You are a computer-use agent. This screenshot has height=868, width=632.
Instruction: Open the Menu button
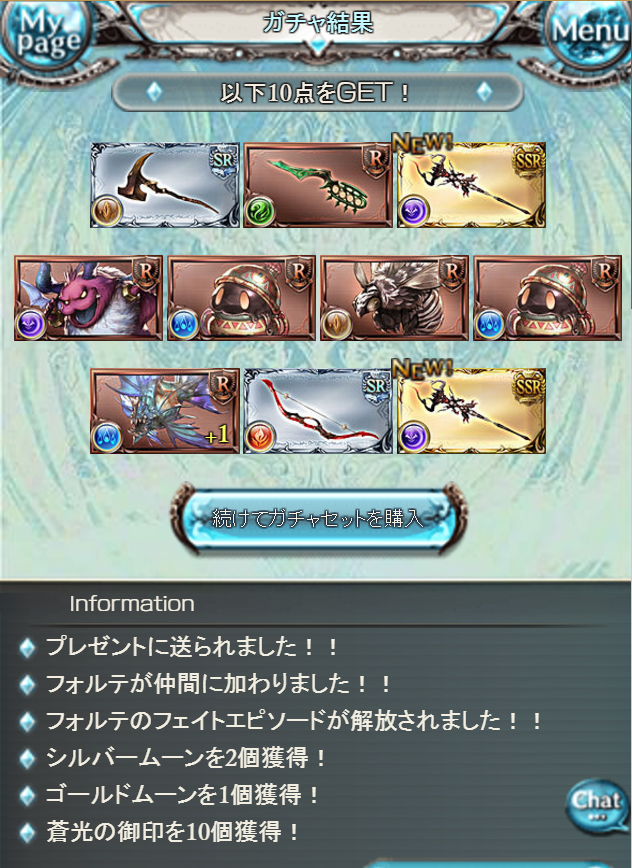pos(591,32)
